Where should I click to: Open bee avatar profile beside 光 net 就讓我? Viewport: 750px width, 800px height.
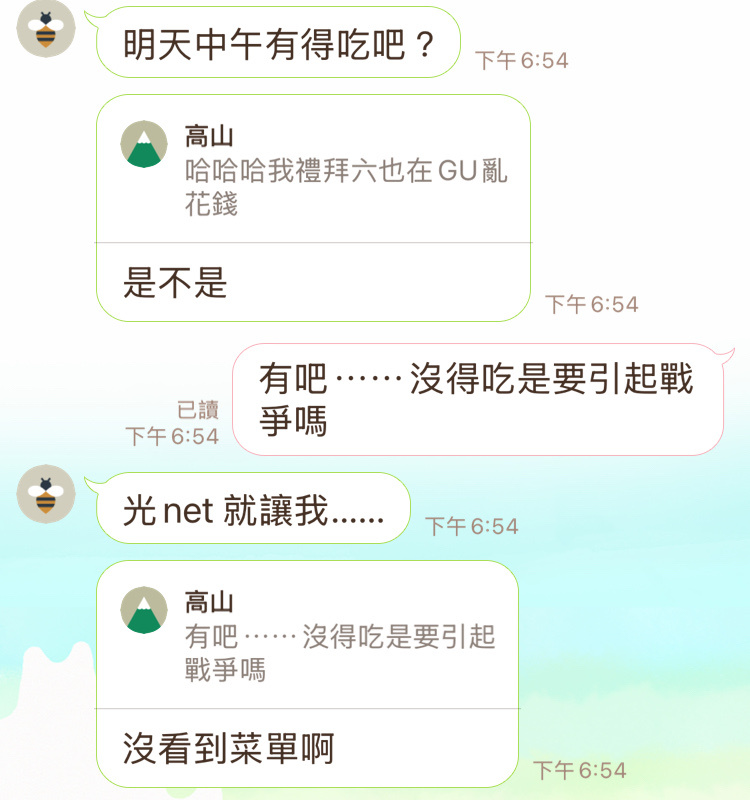(x=46, y=494)
